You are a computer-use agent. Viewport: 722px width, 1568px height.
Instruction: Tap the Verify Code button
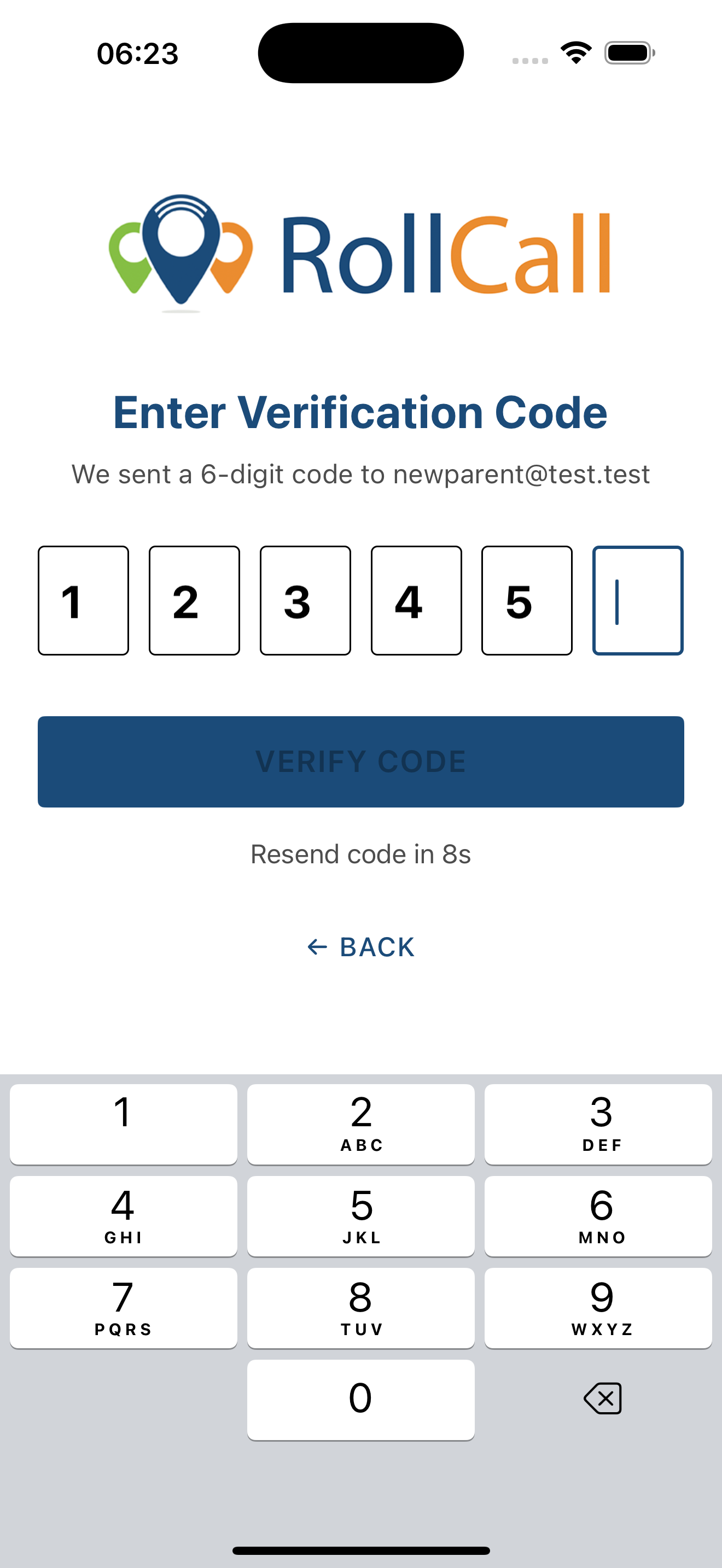pyautogui.click(x=360, y=762)
